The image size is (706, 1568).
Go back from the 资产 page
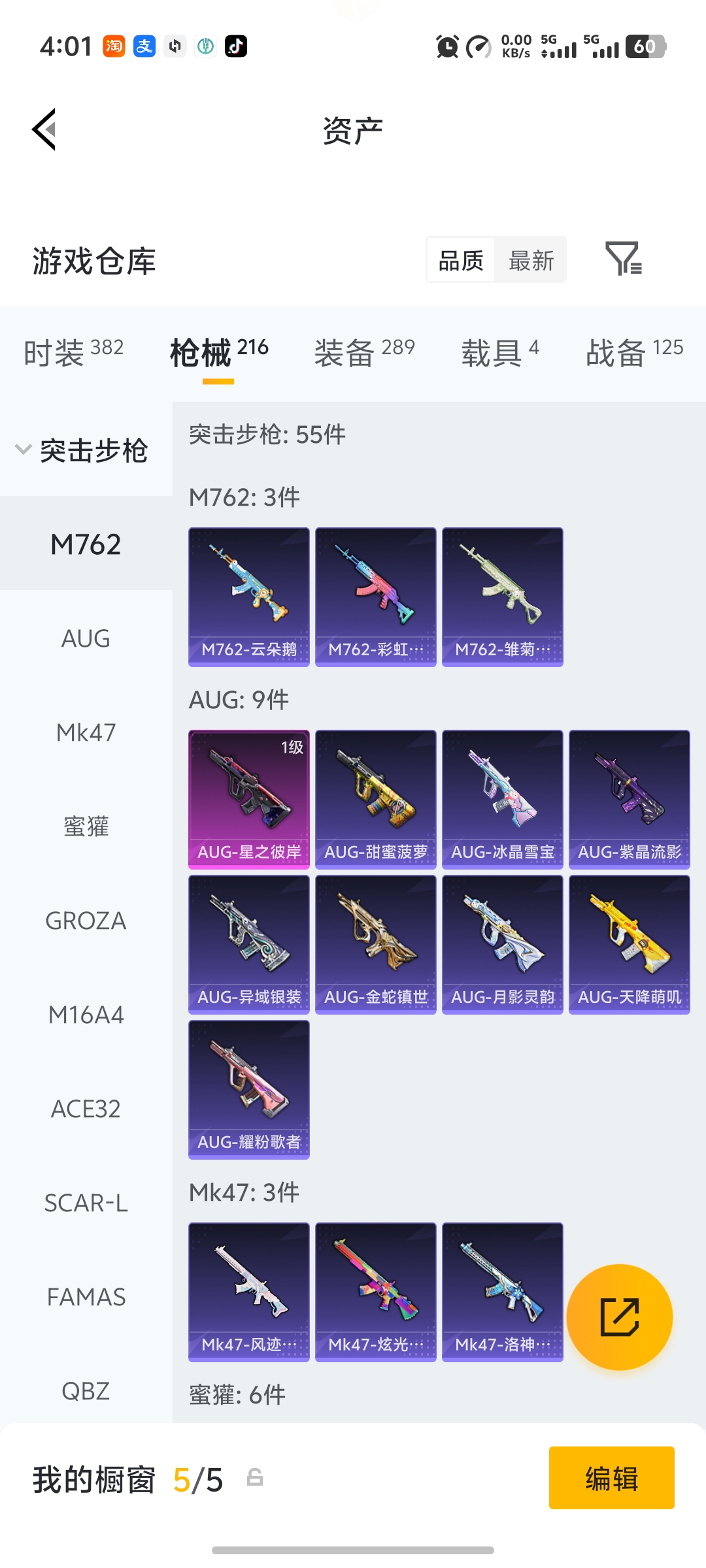pos(44,129)
